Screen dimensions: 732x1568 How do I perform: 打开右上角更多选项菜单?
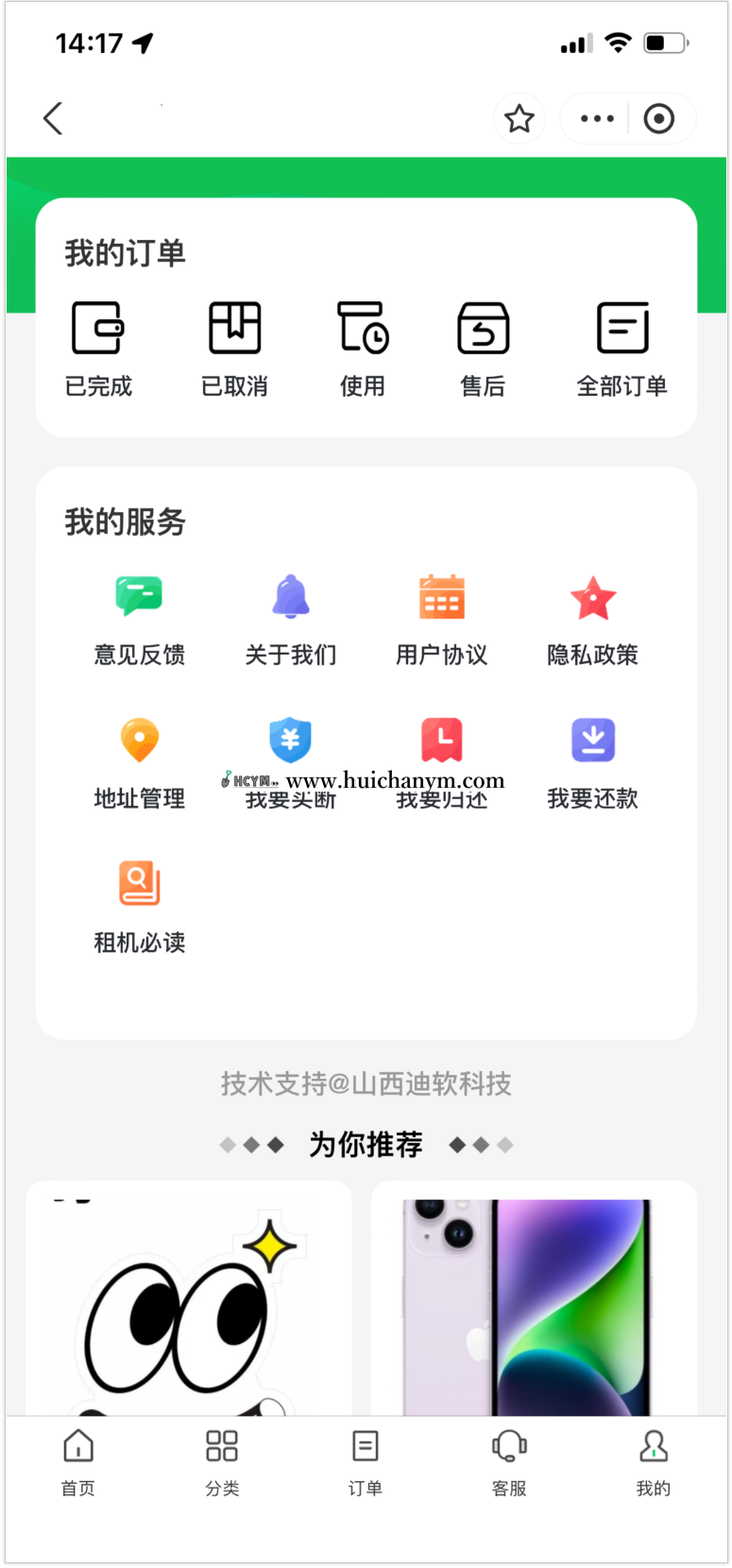pos(597,118)
